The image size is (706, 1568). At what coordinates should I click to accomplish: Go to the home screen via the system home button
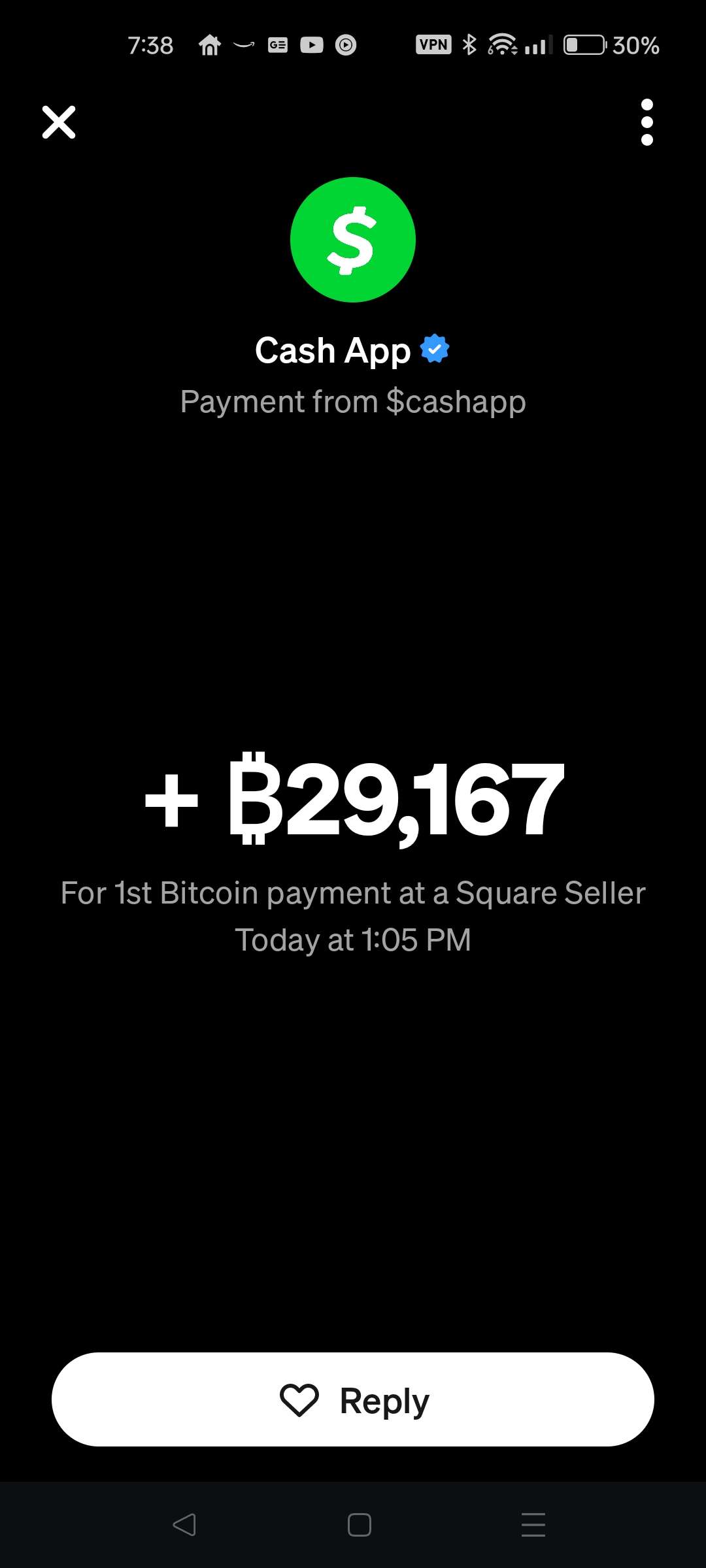point(359,1525)
